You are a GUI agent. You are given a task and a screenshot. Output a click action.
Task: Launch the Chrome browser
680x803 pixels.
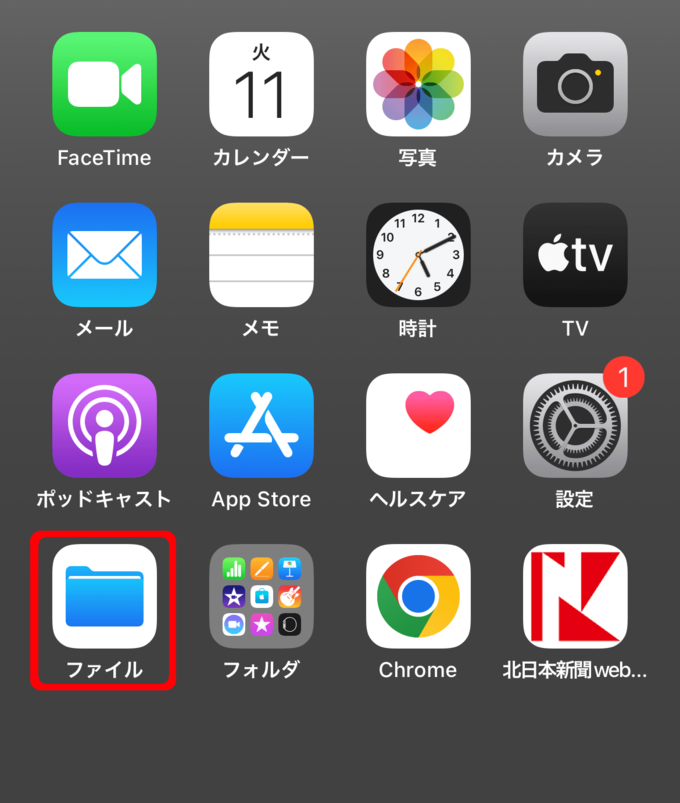pos(418,597)
